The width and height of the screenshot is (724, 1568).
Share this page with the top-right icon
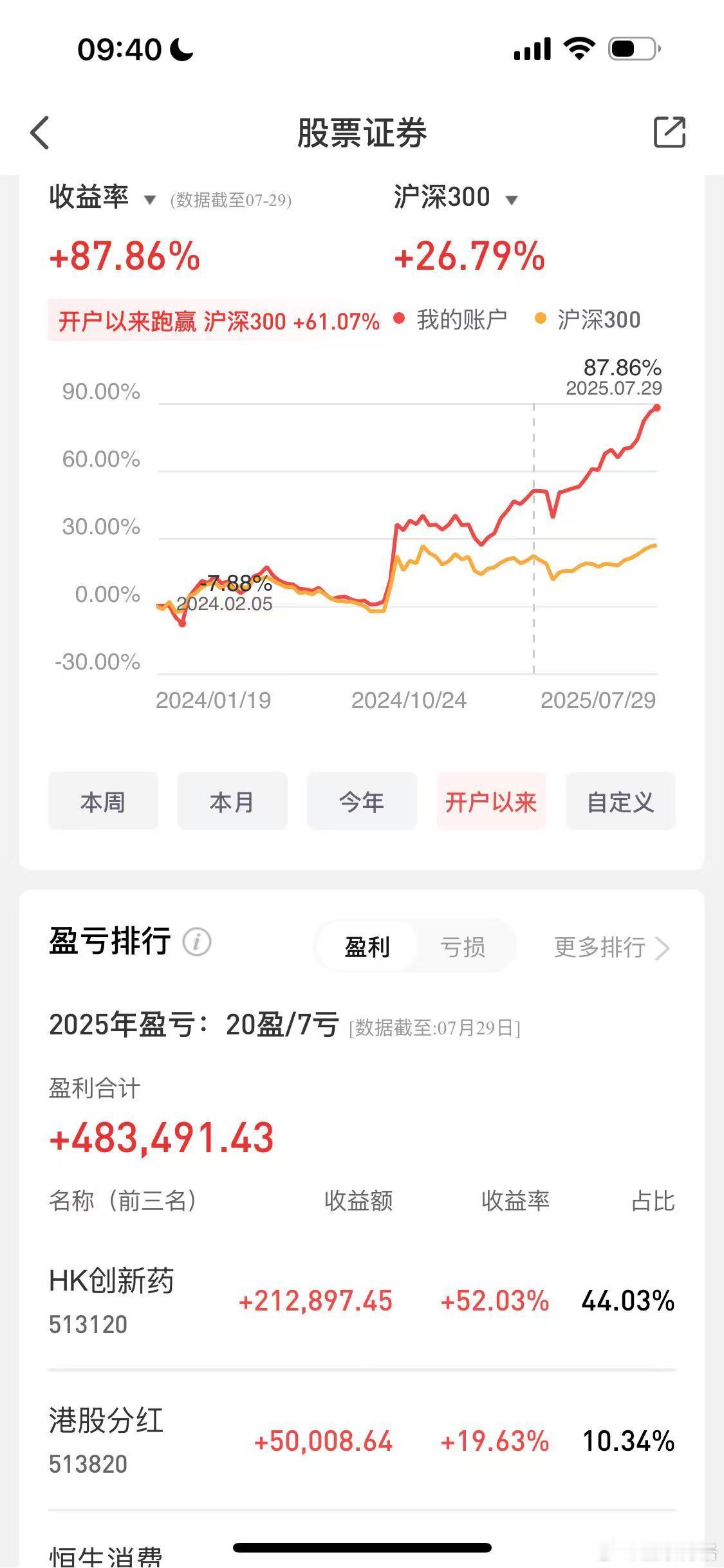pos(669,133)
